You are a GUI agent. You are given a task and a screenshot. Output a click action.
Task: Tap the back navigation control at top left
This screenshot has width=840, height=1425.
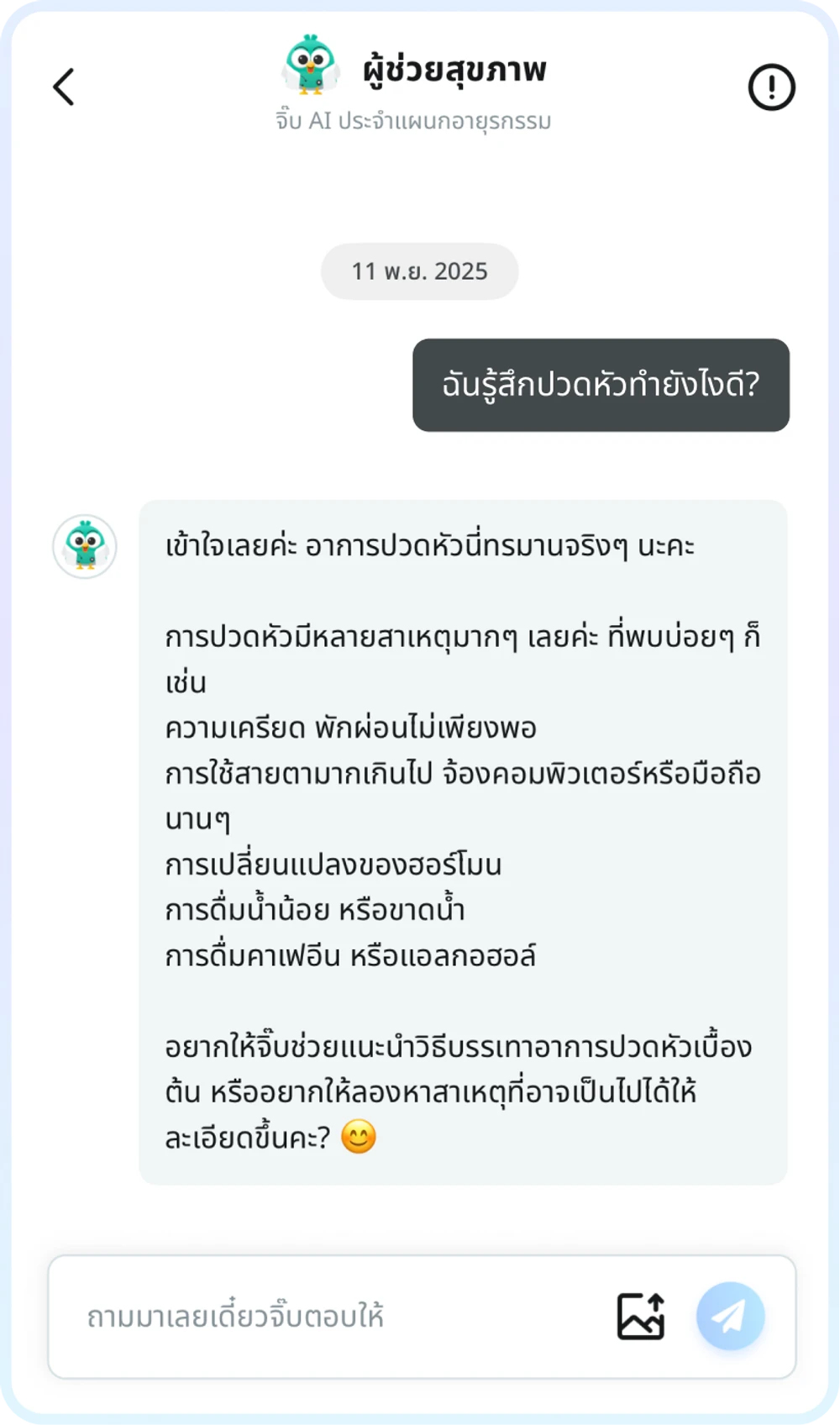[64, 87]
